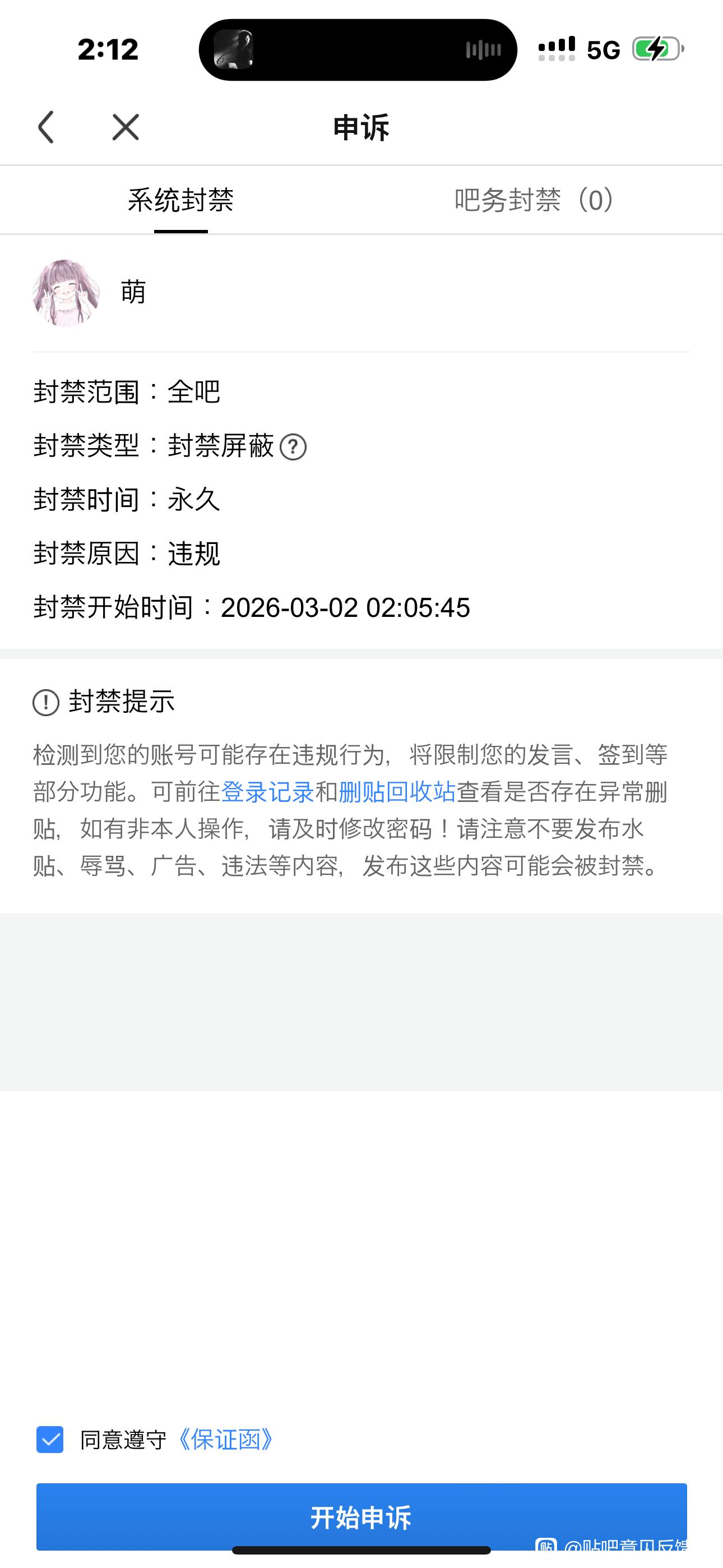The width and height of the screenshot is (723, 1568).
Task: Select the 系统封禁 tab
Action: tap(180, 200)
